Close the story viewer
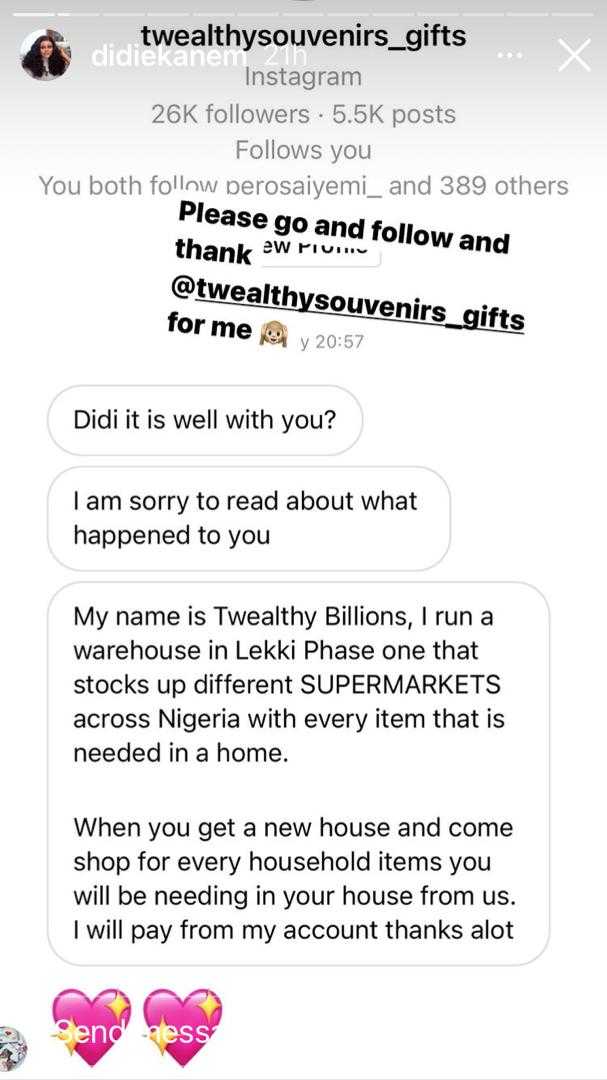Viewport: 607px width, 1080px height. point(574,55)
